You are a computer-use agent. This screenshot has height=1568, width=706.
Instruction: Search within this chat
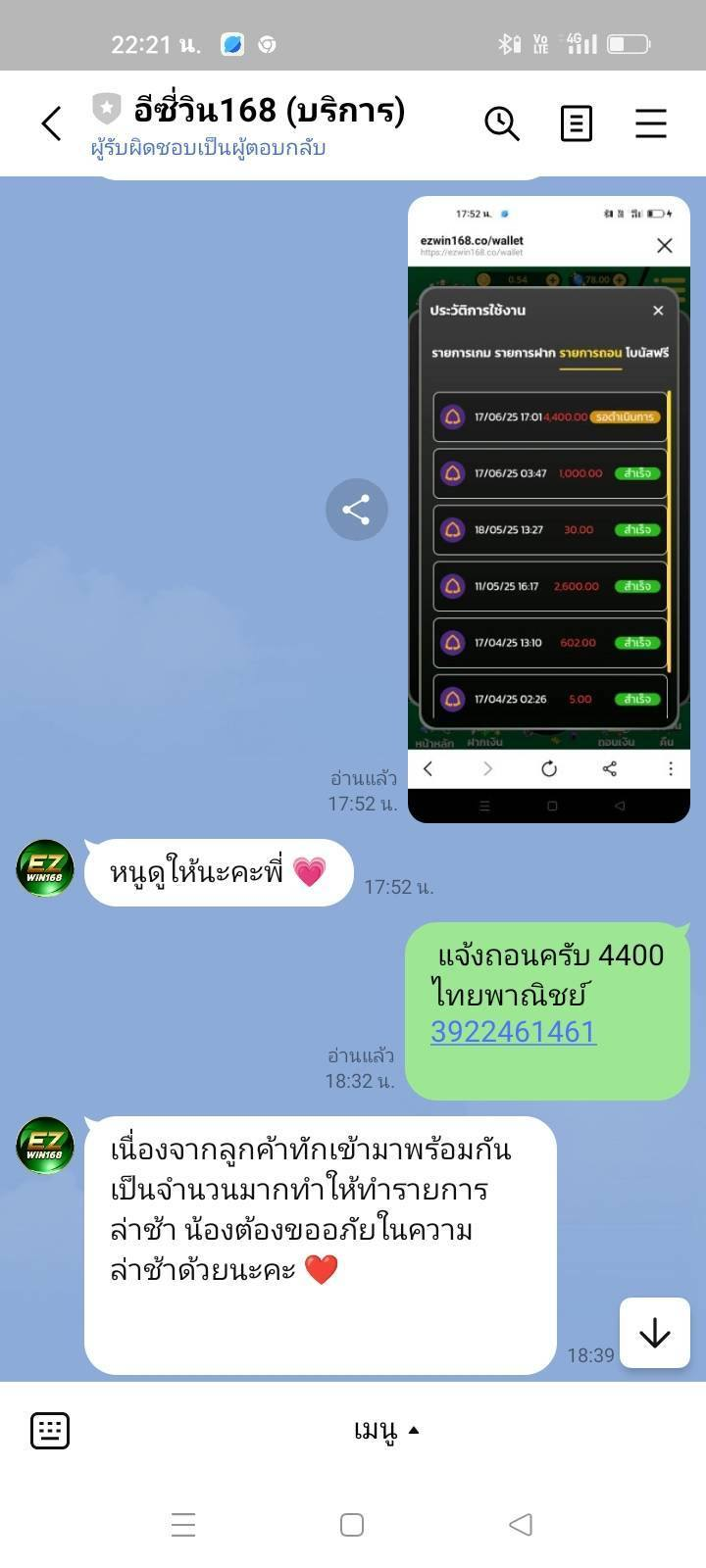501,123
